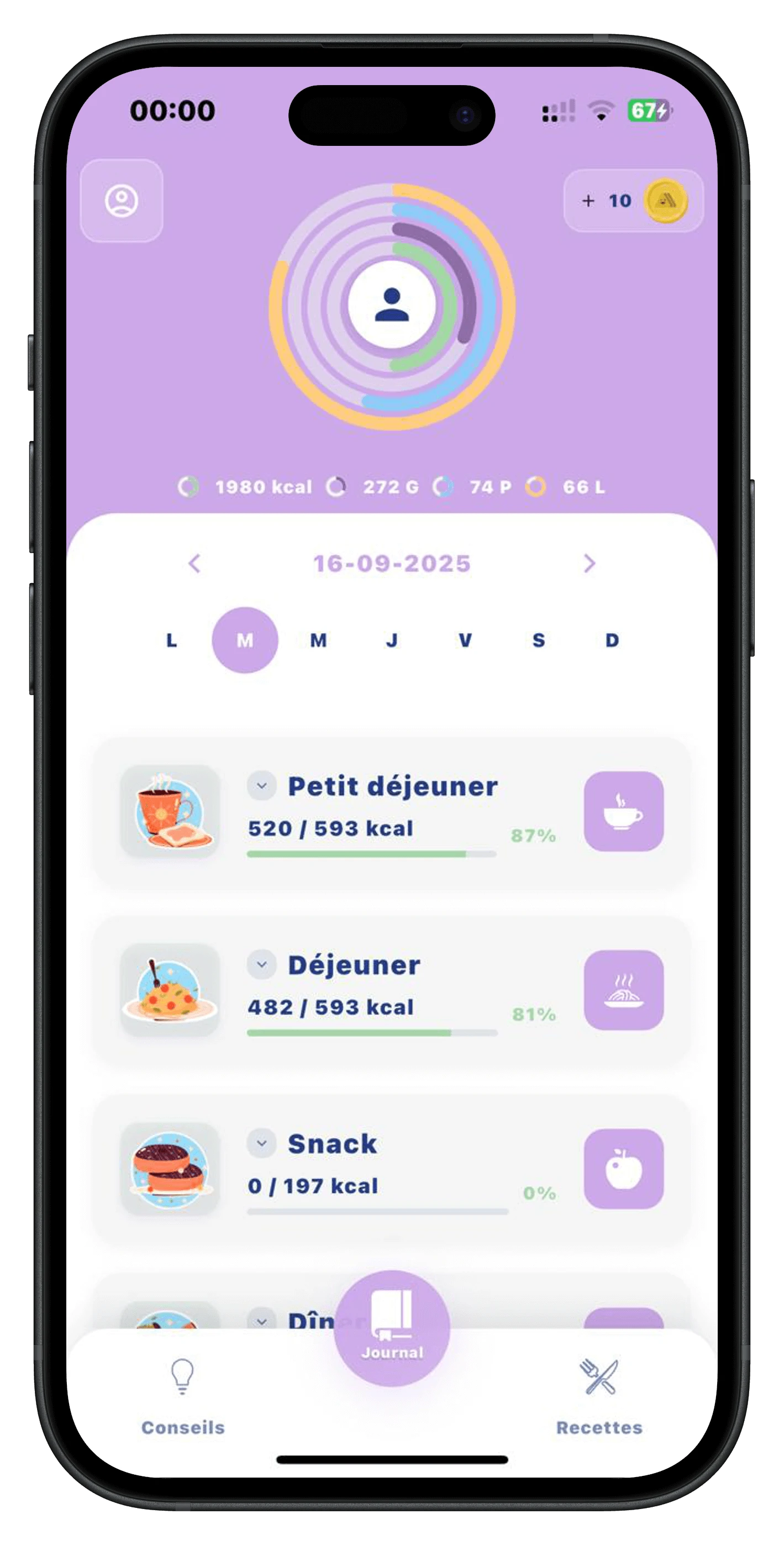Select Sunday (D) in the week row
784x1545 pixels.
click(612, 640)
